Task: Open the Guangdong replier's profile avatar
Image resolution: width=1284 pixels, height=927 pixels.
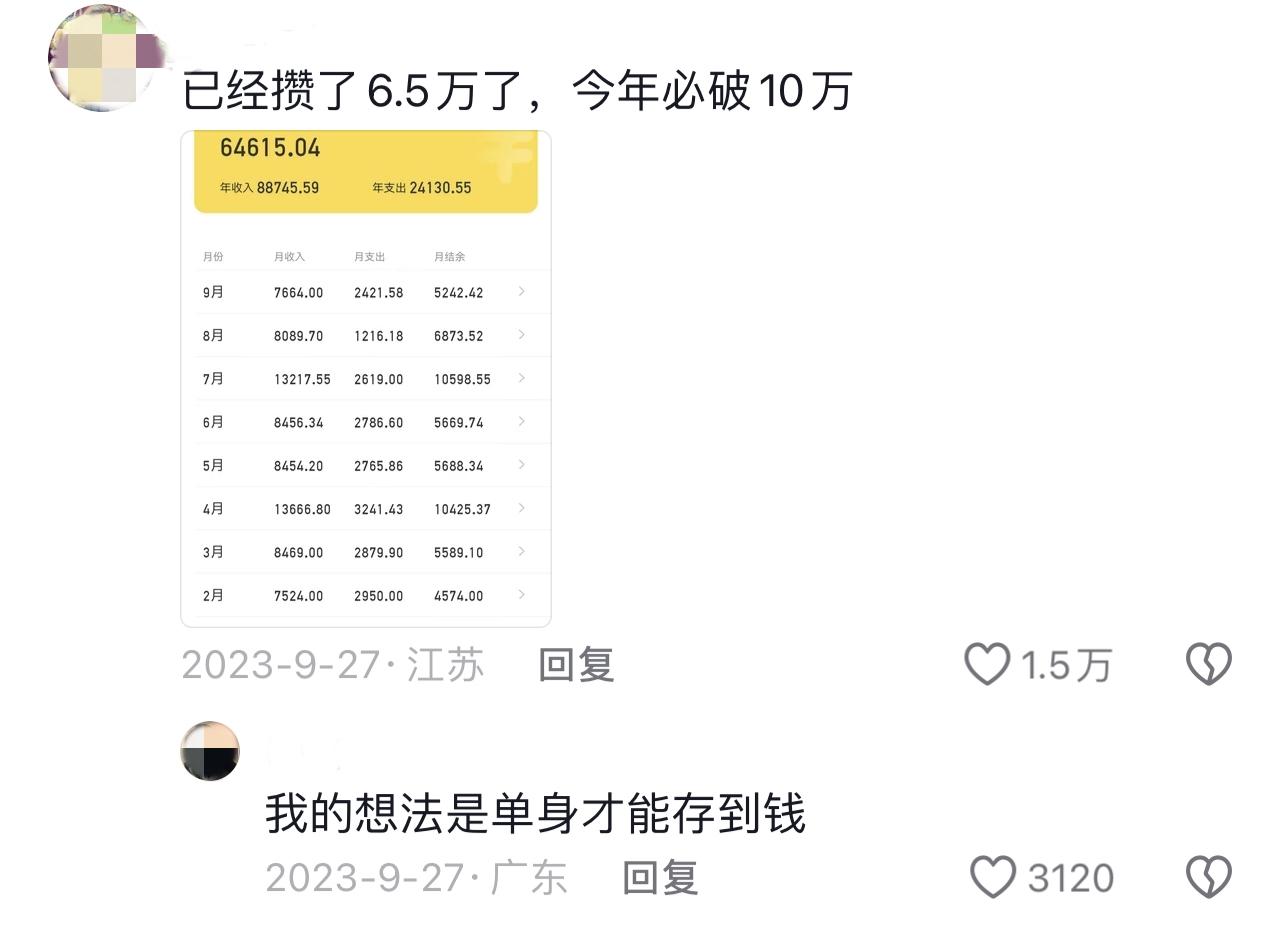Action: pyautogui.click(x=210, y=751)
